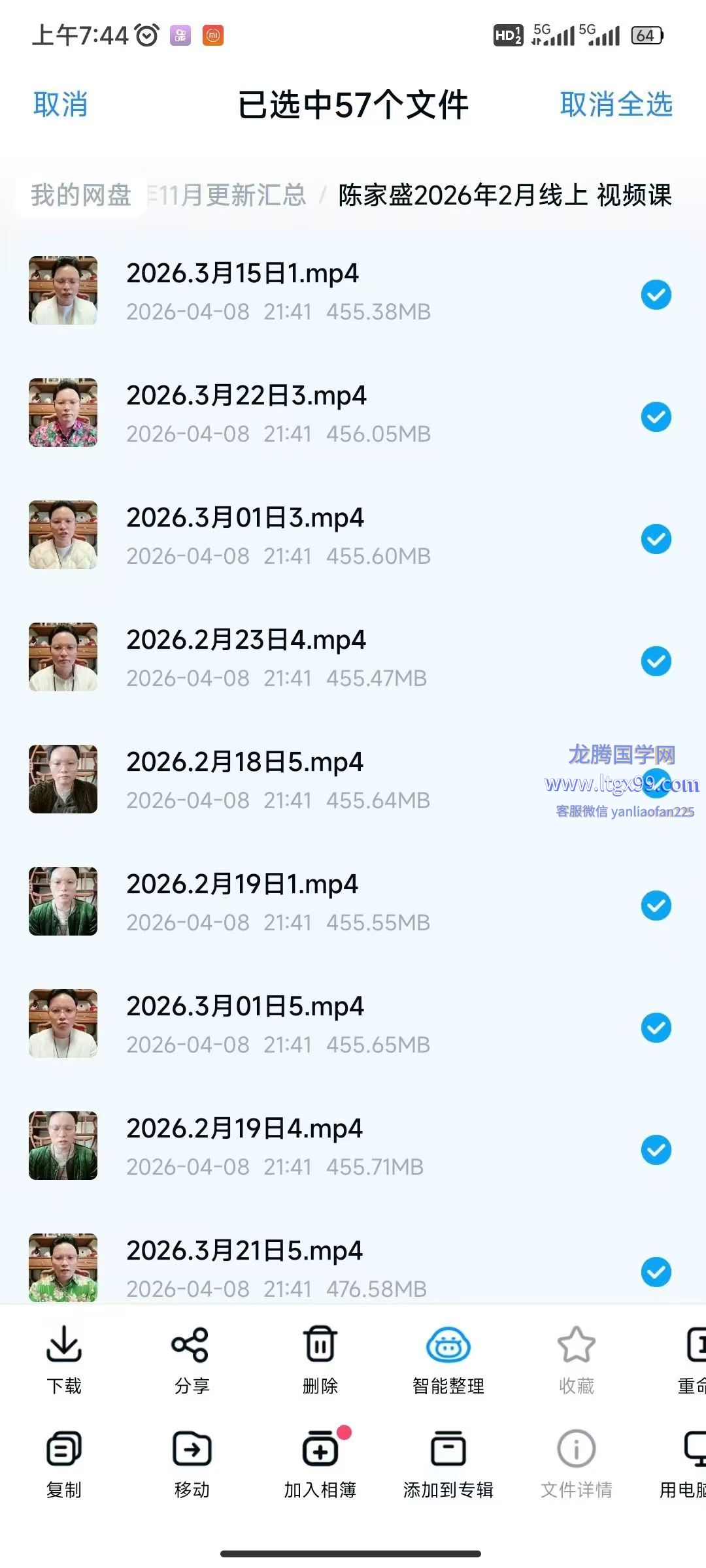Uncheck 2026.2月19日4.mp4

click(656, 1150)
